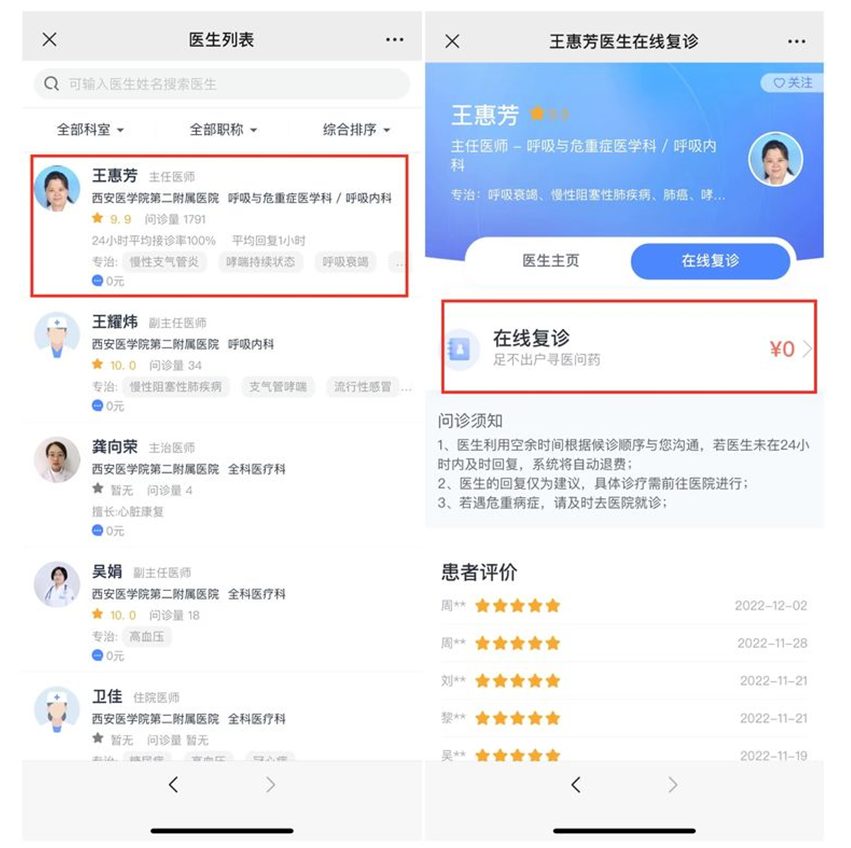
Task: Select doctor 龚向荣 from the list
Action: coord(219,487)
